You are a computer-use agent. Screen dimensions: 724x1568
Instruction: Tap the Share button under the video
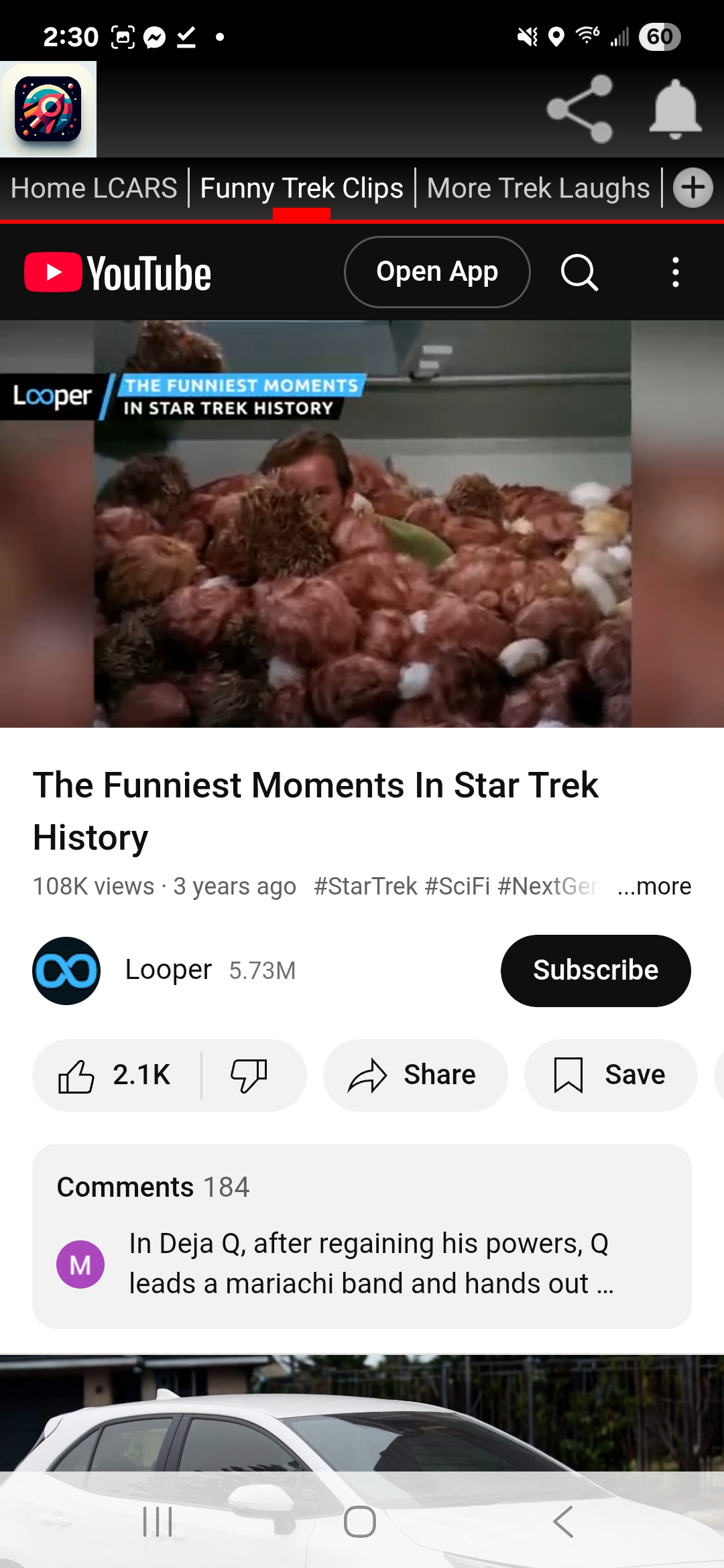[415, 1075]
